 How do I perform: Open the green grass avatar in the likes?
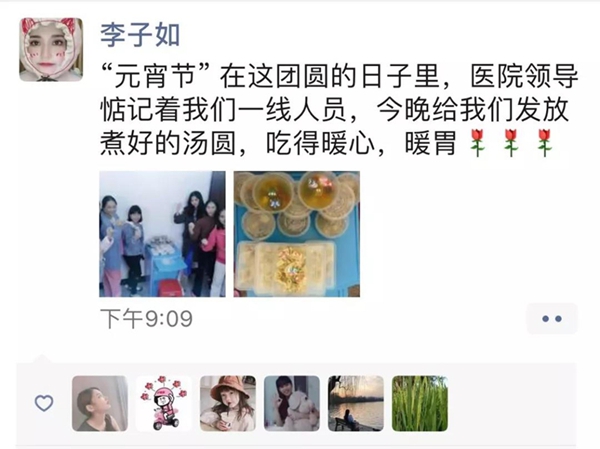click(419, 403)
